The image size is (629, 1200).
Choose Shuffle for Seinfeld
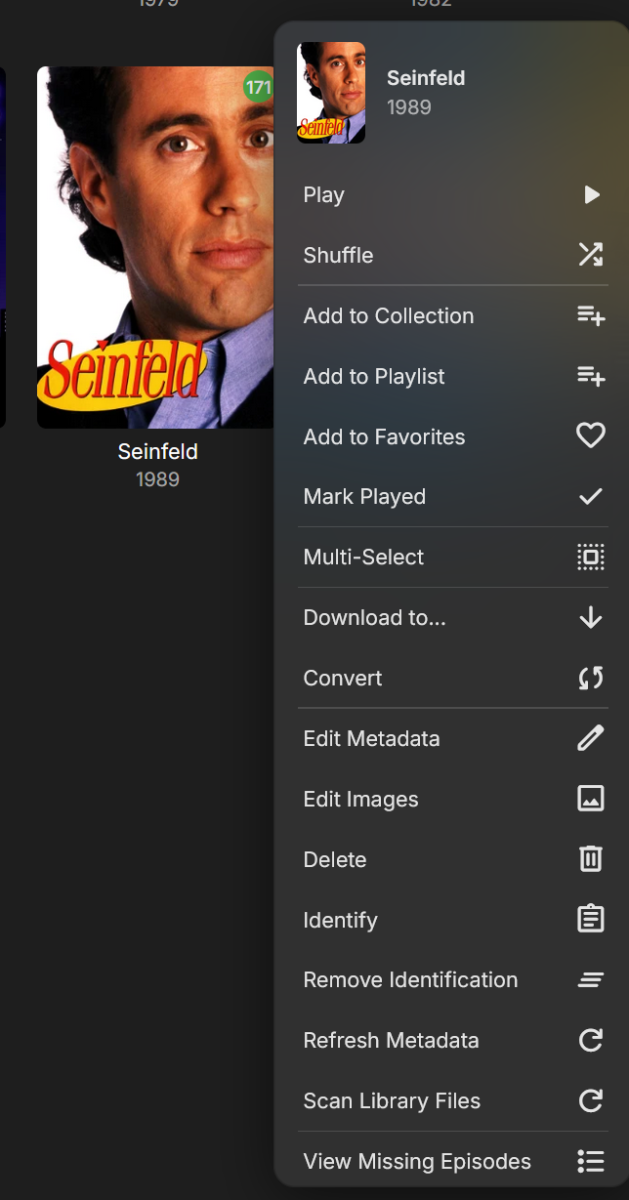(x=450, y=255)
